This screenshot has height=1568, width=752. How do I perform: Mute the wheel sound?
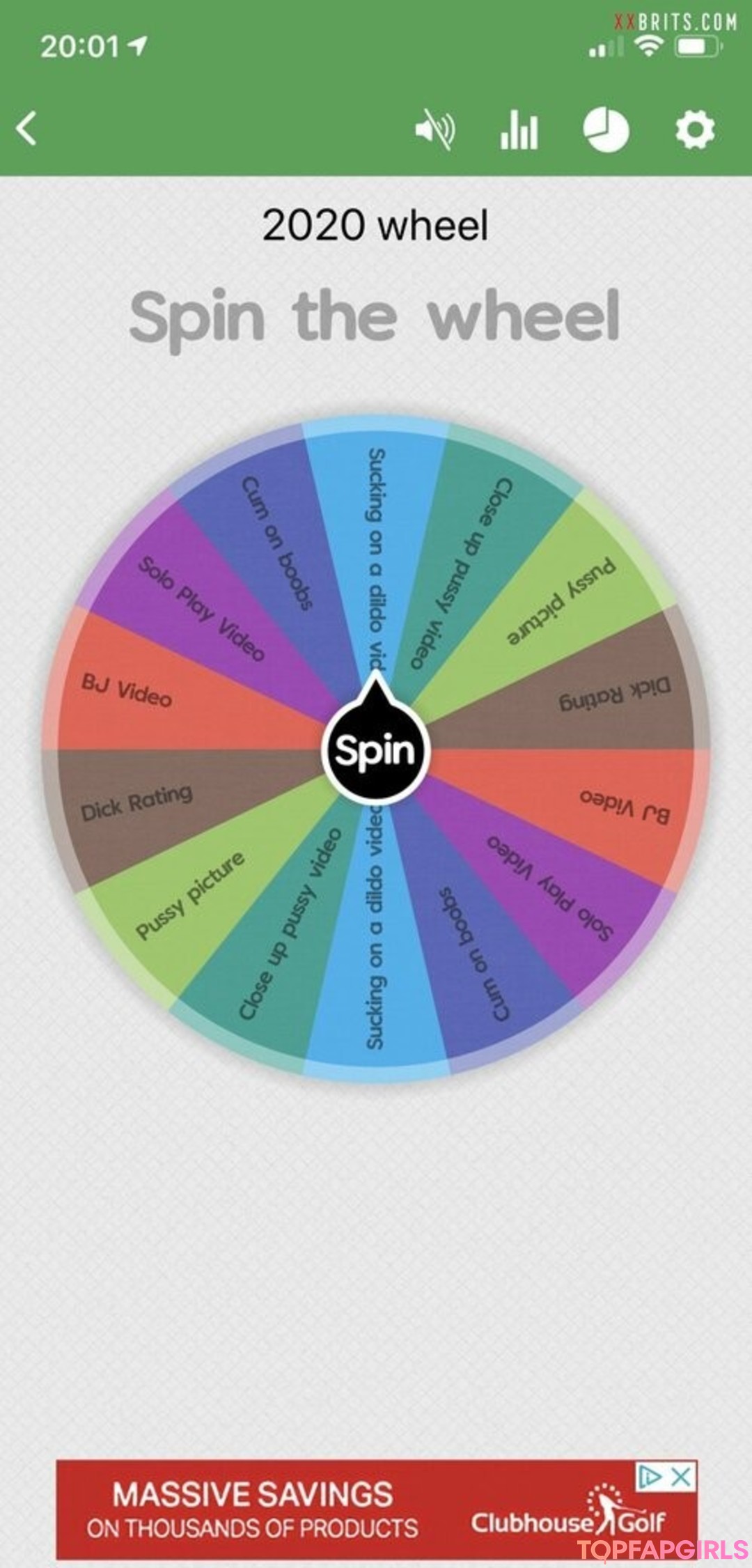(434, 130)
